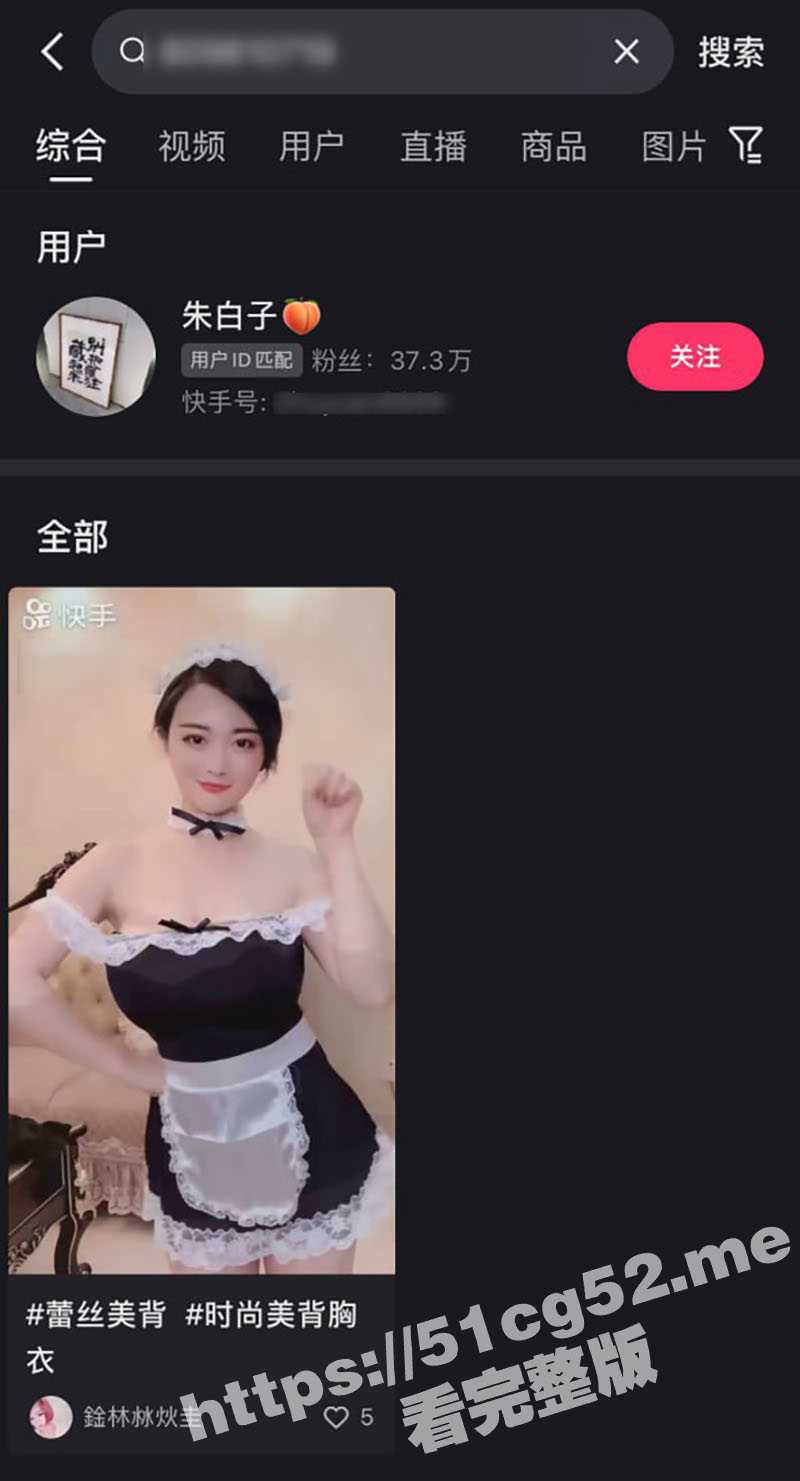Like the #蕾丝美背 video

(338, 1417)
